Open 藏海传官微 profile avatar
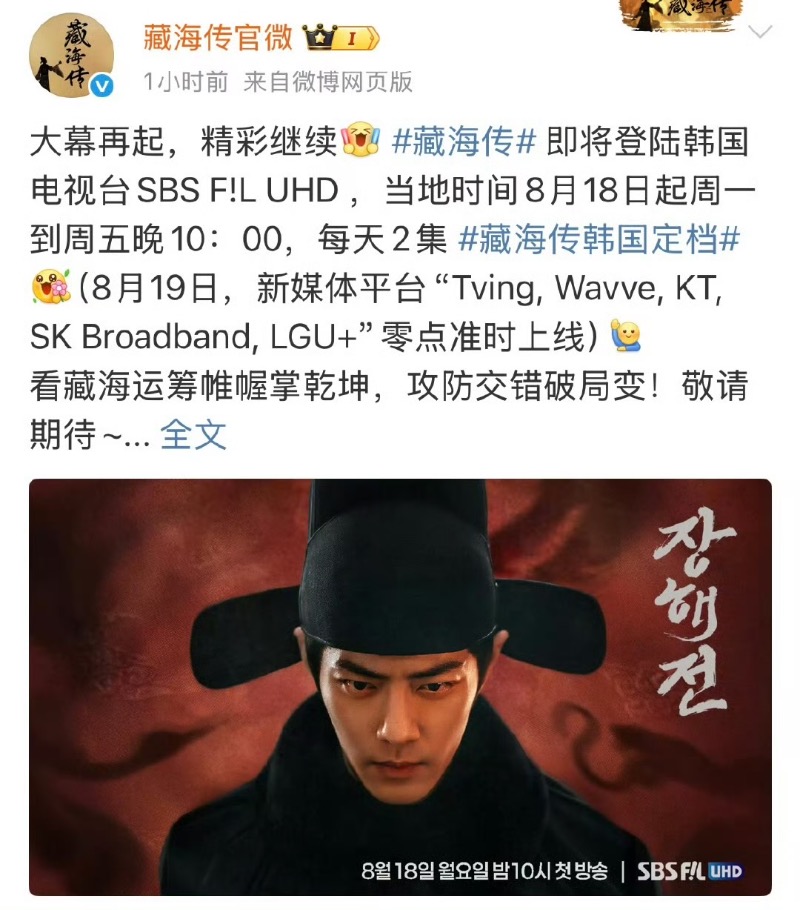 pos(70,55)
